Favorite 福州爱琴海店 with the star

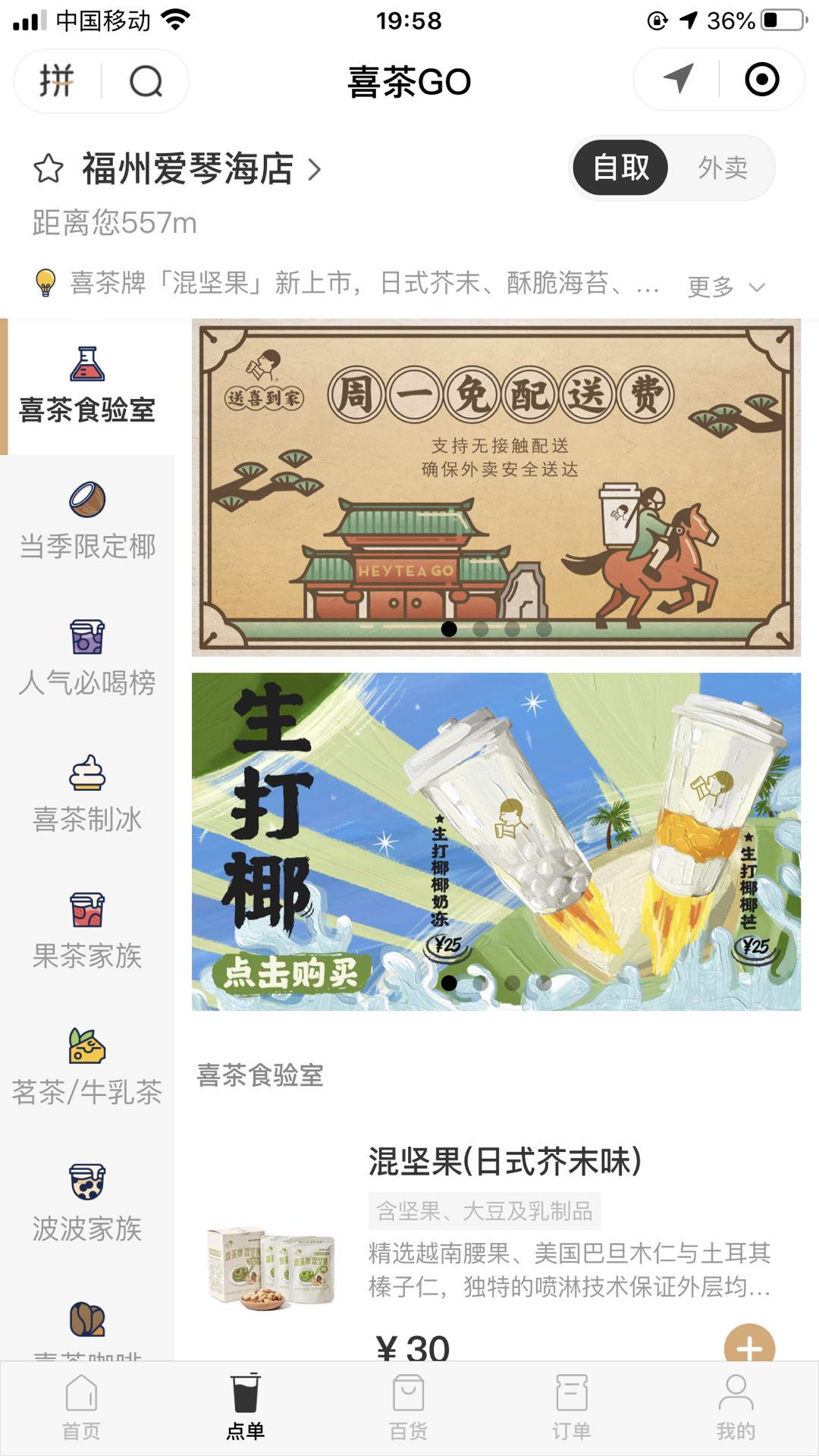coord(49,168)
